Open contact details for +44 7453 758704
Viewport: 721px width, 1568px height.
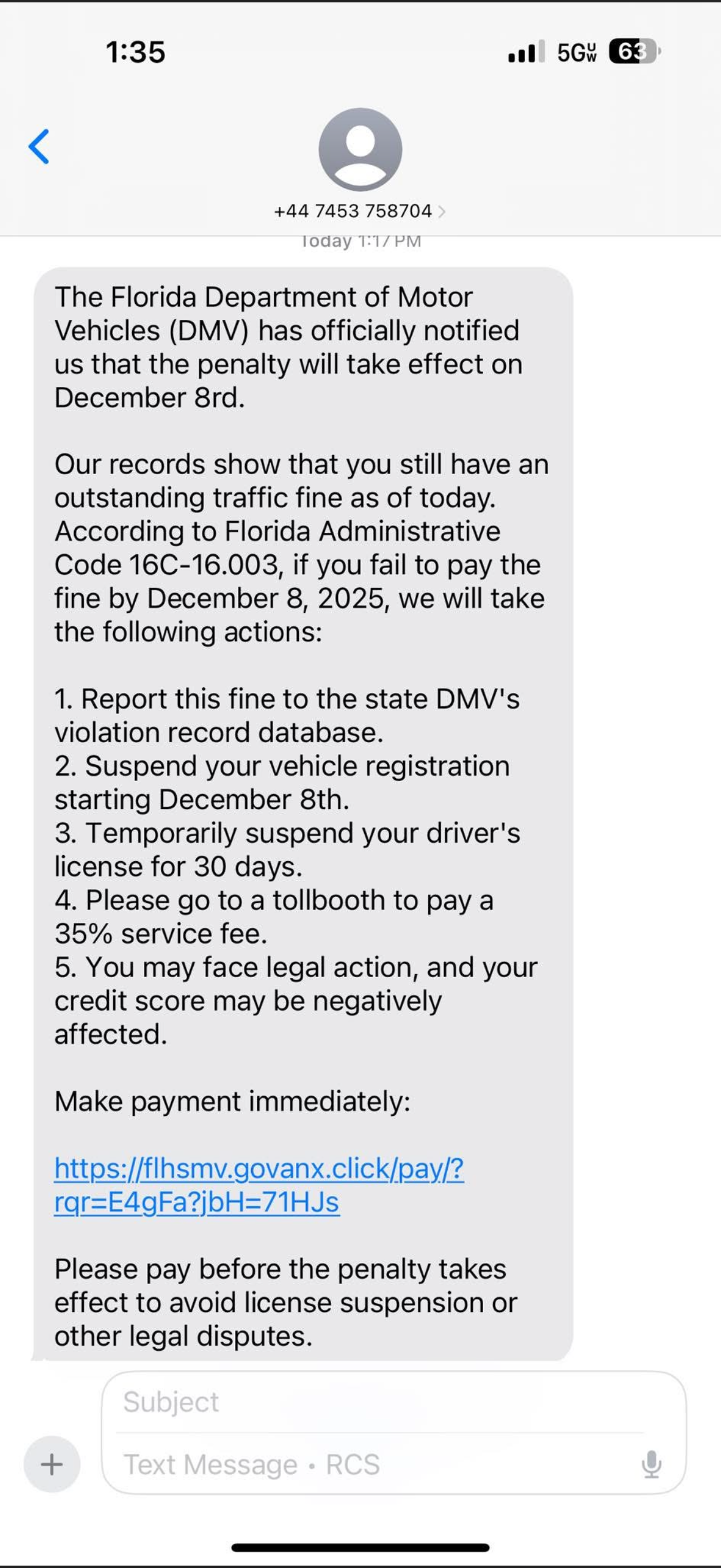[x=359, y=211]
